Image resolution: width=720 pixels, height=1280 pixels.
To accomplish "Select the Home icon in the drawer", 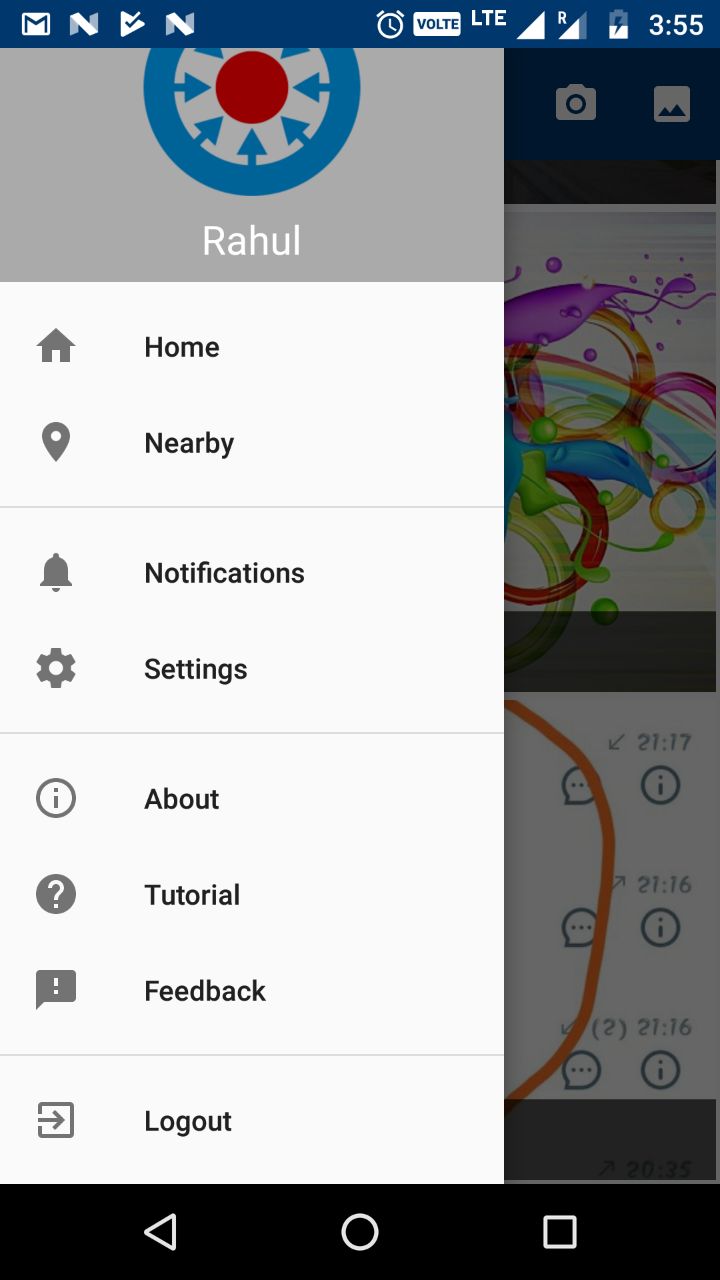I will [56, 346].
